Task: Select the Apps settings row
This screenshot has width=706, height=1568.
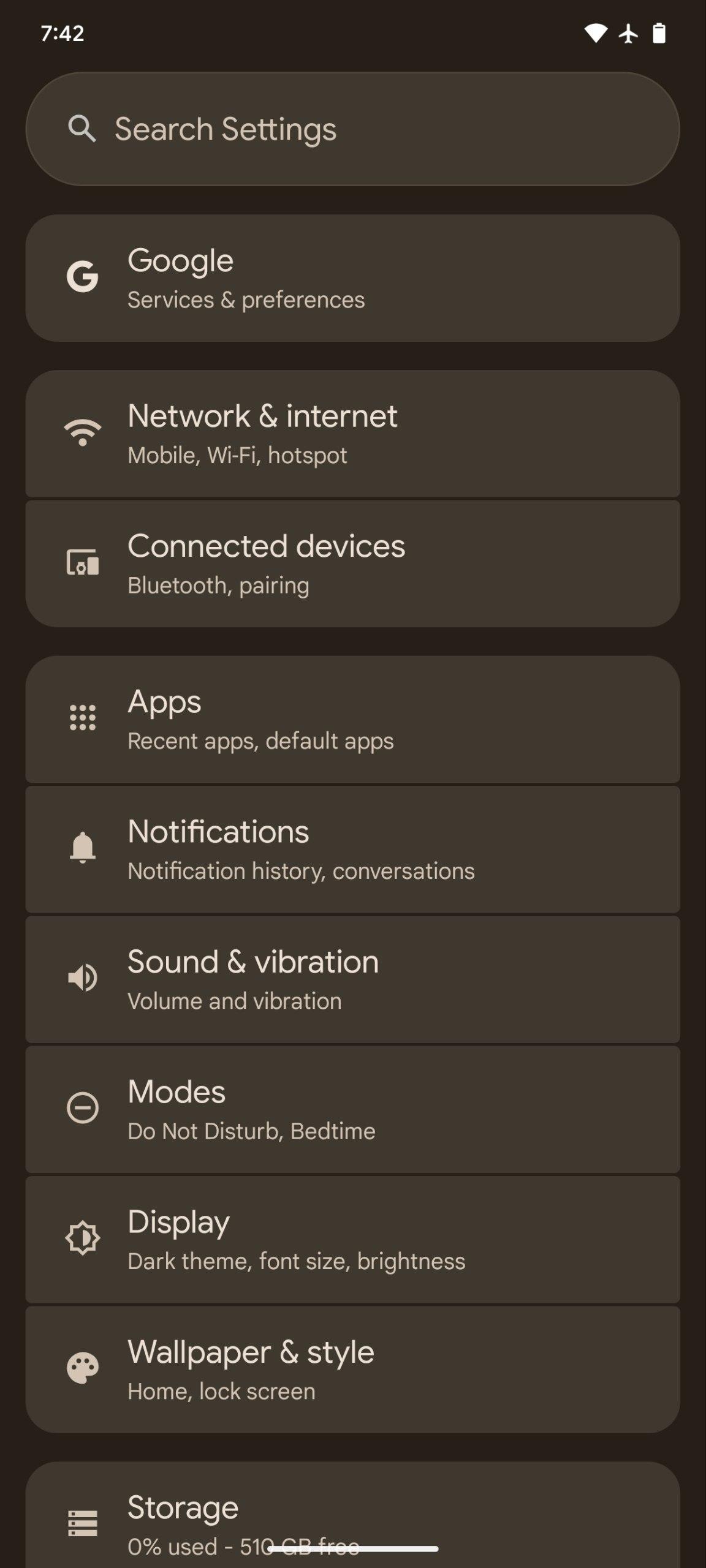Action: click(x=352, y=719)
